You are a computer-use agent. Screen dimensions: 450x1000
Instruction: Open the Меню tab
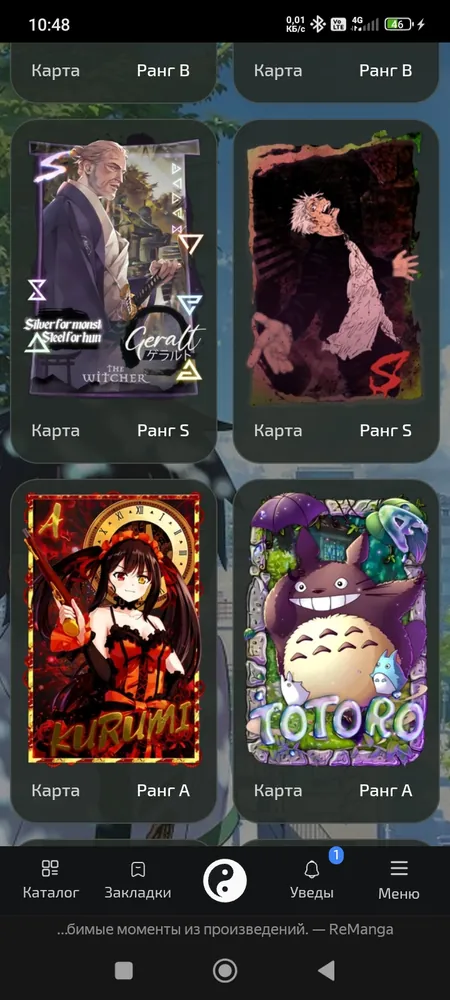[x=399, y=879]
